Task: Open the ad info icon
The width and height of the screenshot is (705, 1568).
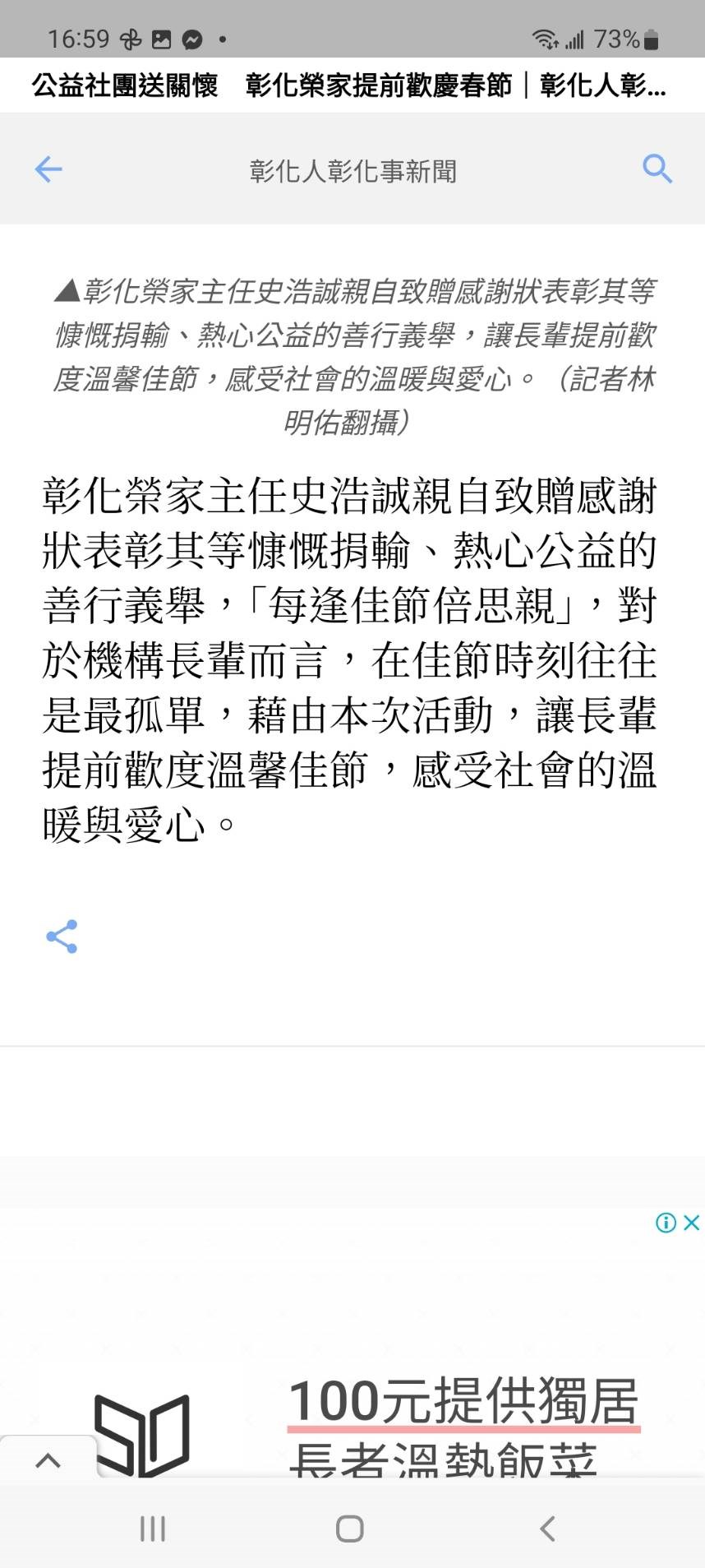Action: pos(666,1223)
